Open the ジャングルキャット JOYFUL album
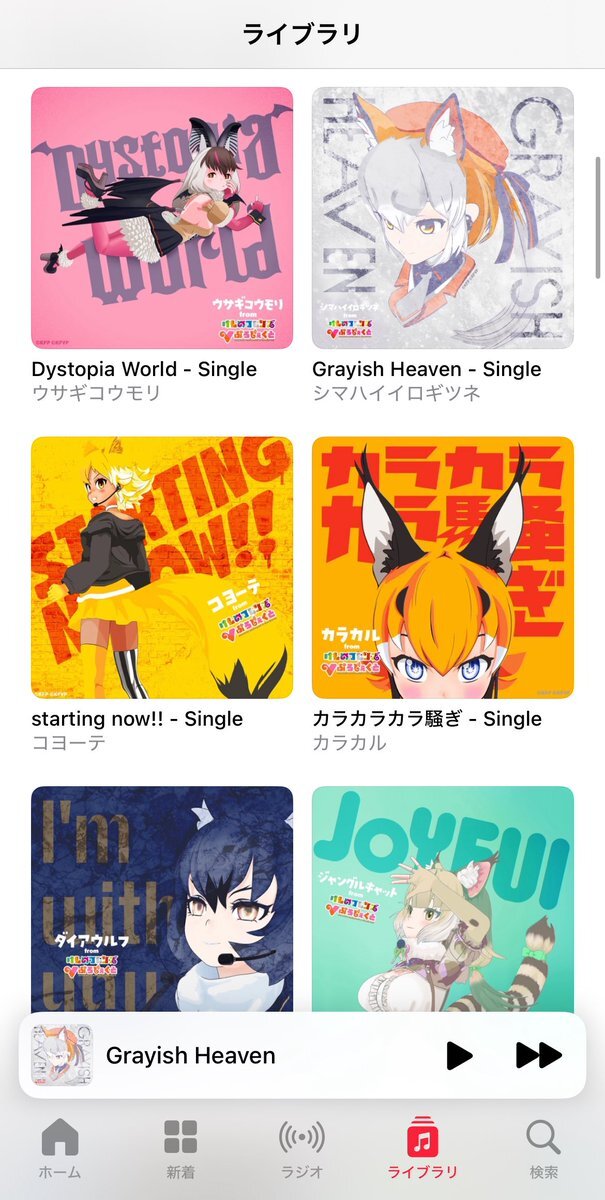 coord(443,899)
